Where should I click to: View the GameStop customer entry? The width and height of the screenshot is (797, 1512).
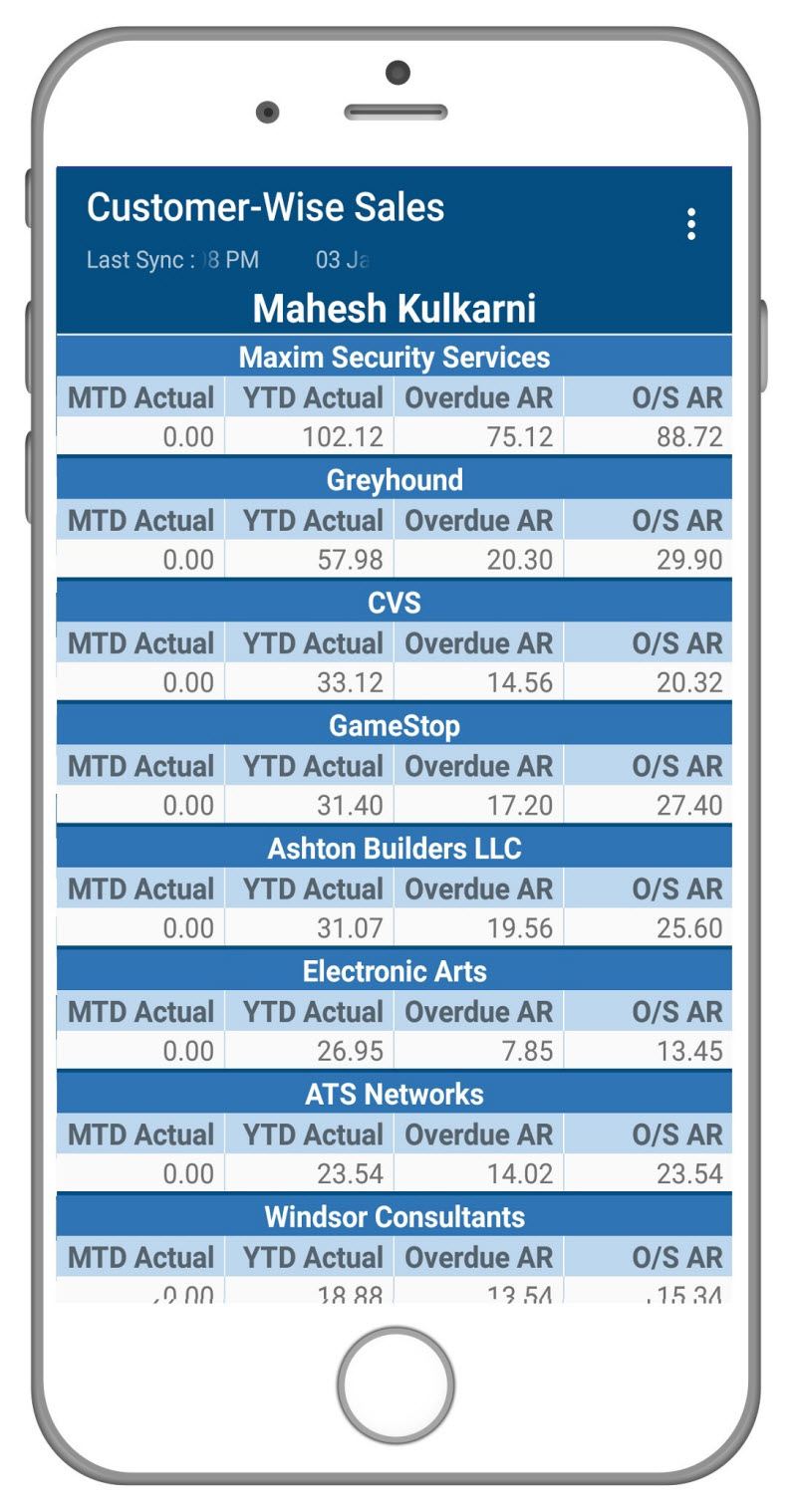[x=395, y=725]
